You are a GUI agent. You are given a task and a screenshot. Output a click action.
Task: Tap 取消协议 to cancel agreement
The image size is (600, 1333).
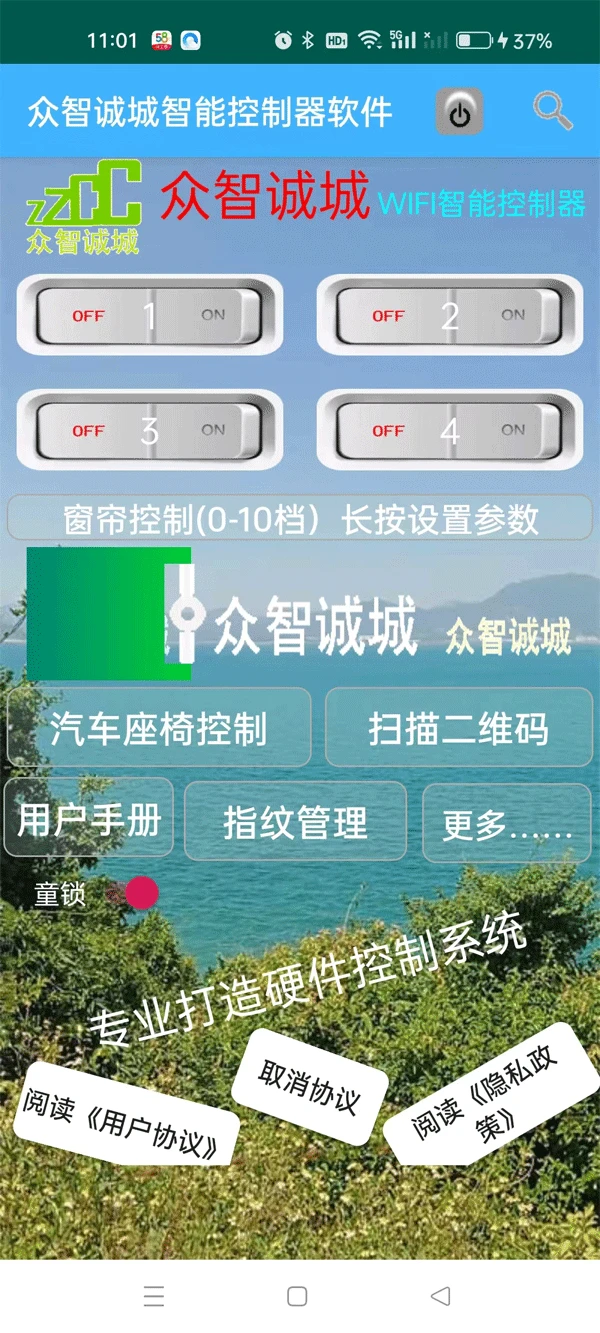click(x=309, y=1087)
